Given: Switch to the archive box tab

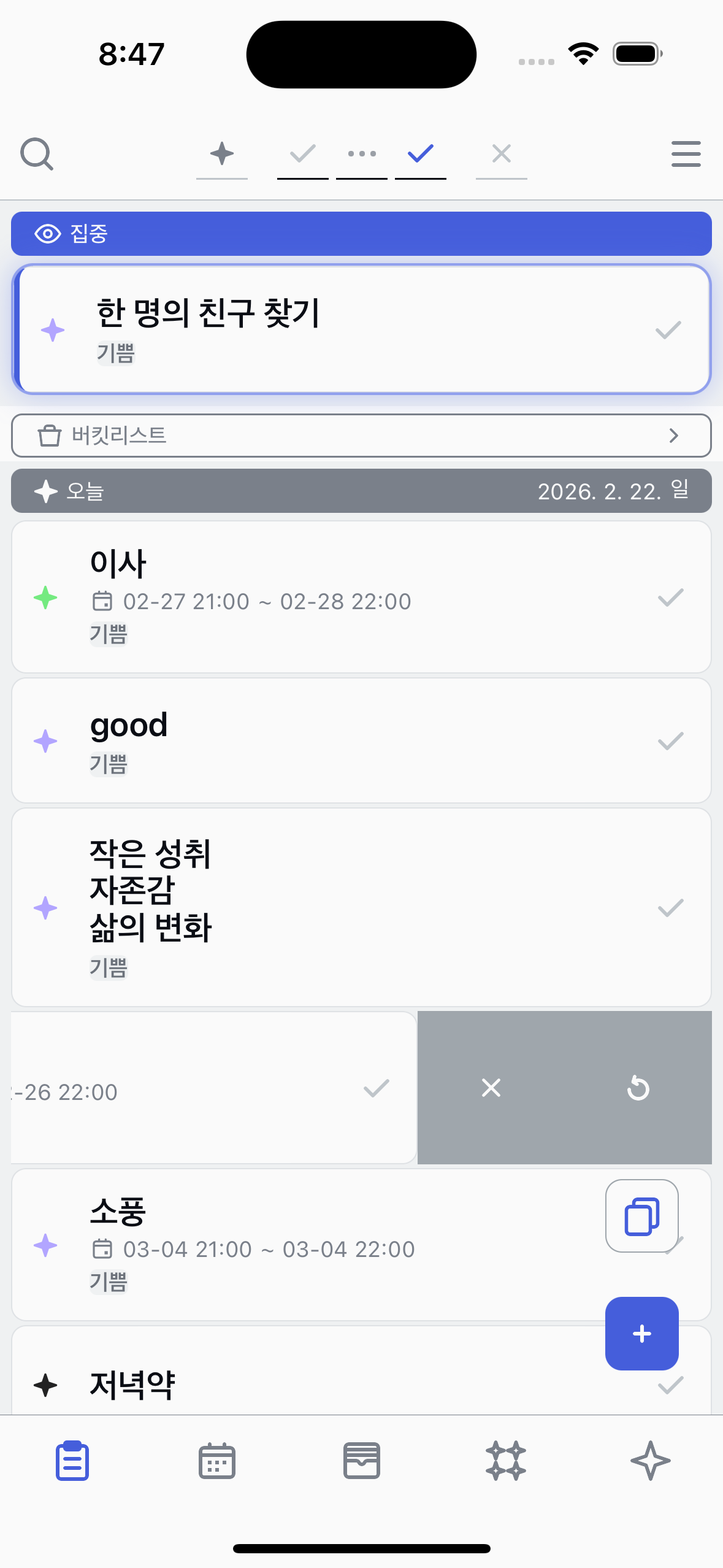Looking at the screenshot, I should 362,1461.
